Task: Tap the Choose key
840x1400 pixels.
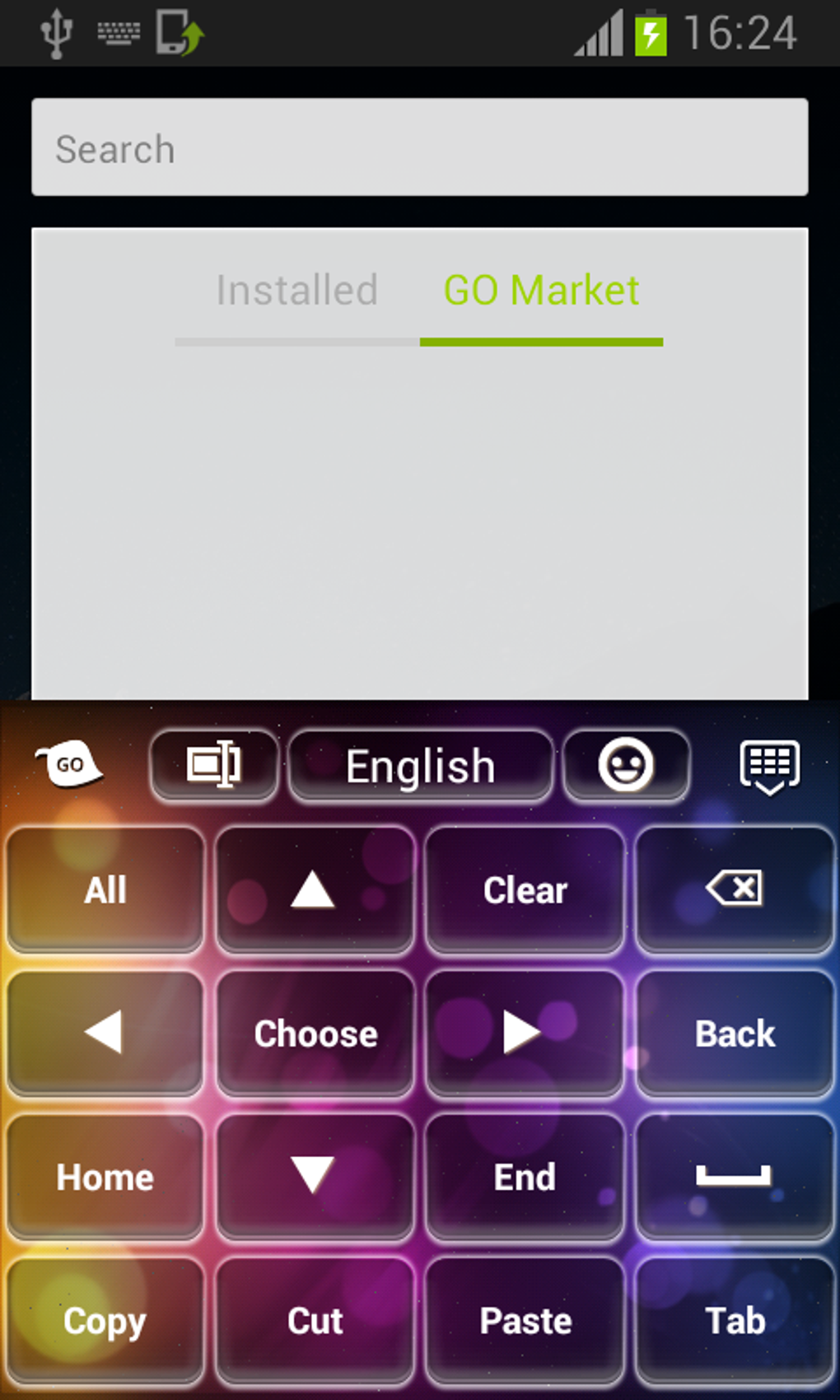Action: [315, 1034]
